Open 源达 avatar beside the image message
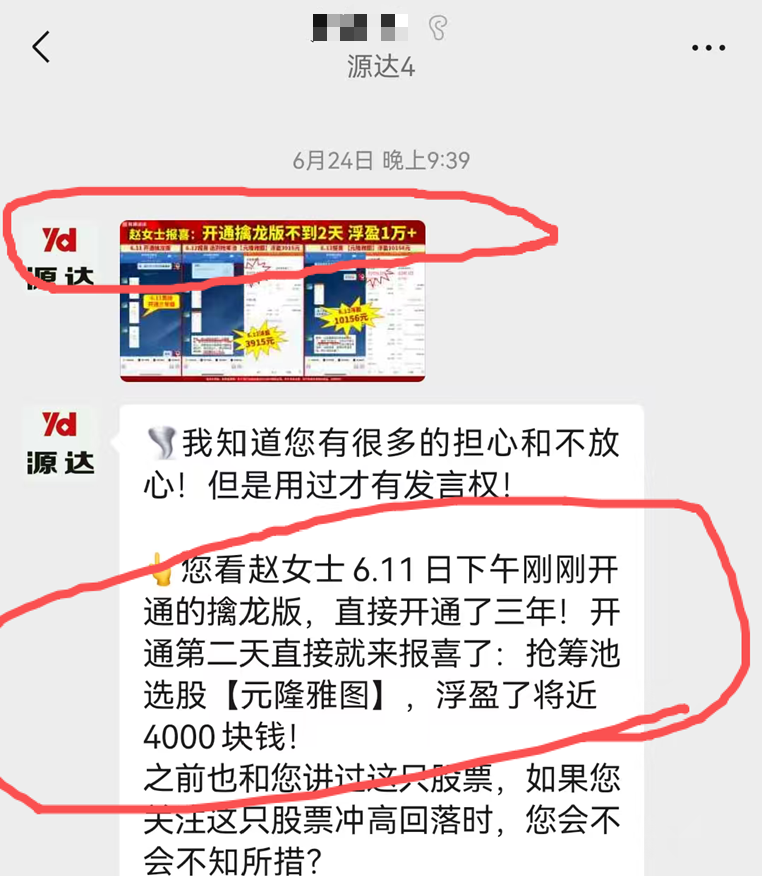 point(60,256)
